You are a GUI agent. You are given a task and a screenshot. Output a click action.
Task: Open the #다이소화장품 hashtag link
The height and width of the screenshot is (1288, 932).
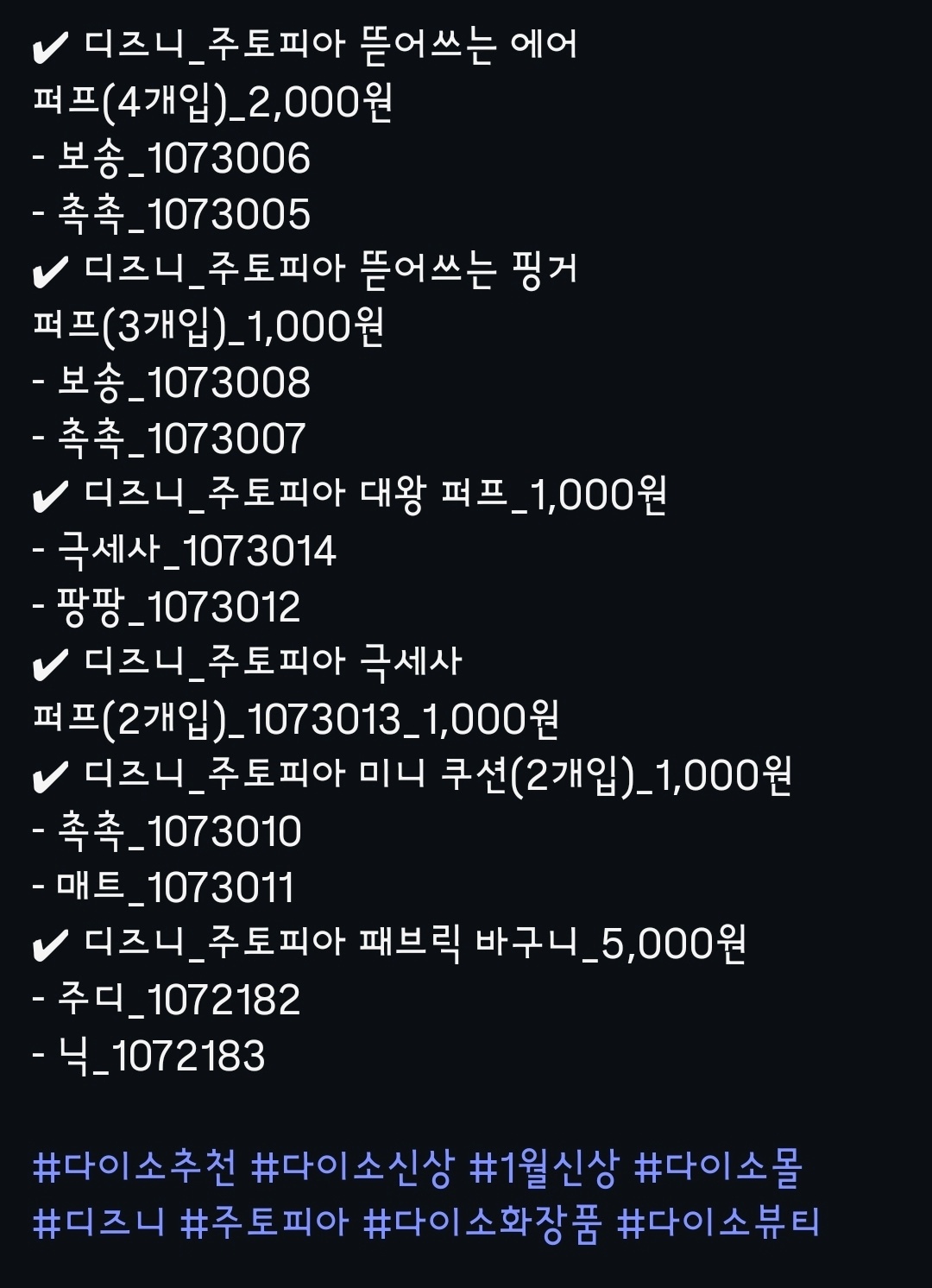coord(482,1222)
